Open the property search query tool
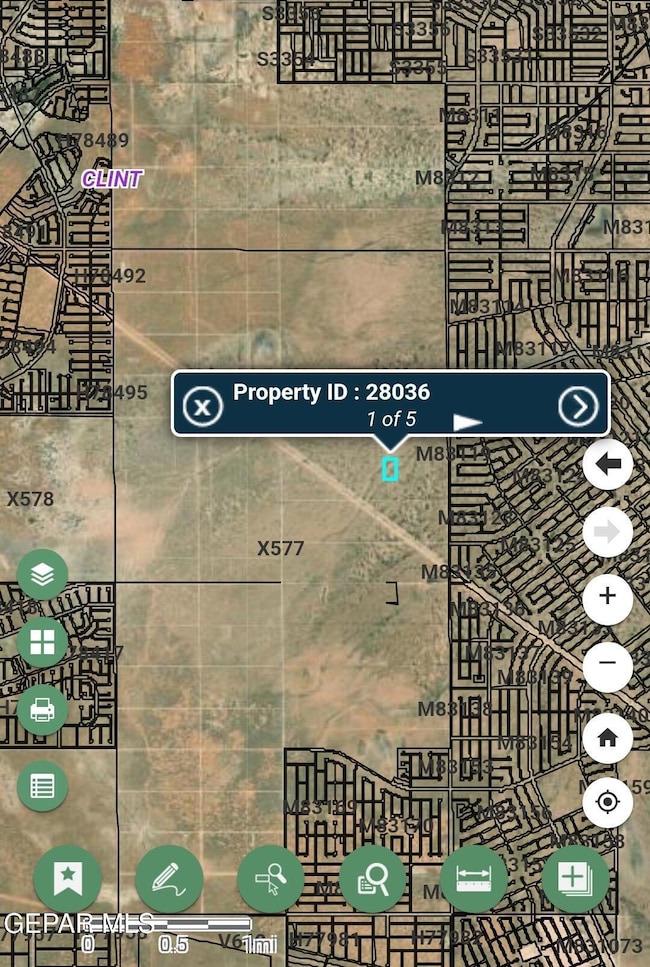This screenshot has height=967, width=650. pos(373,879)
